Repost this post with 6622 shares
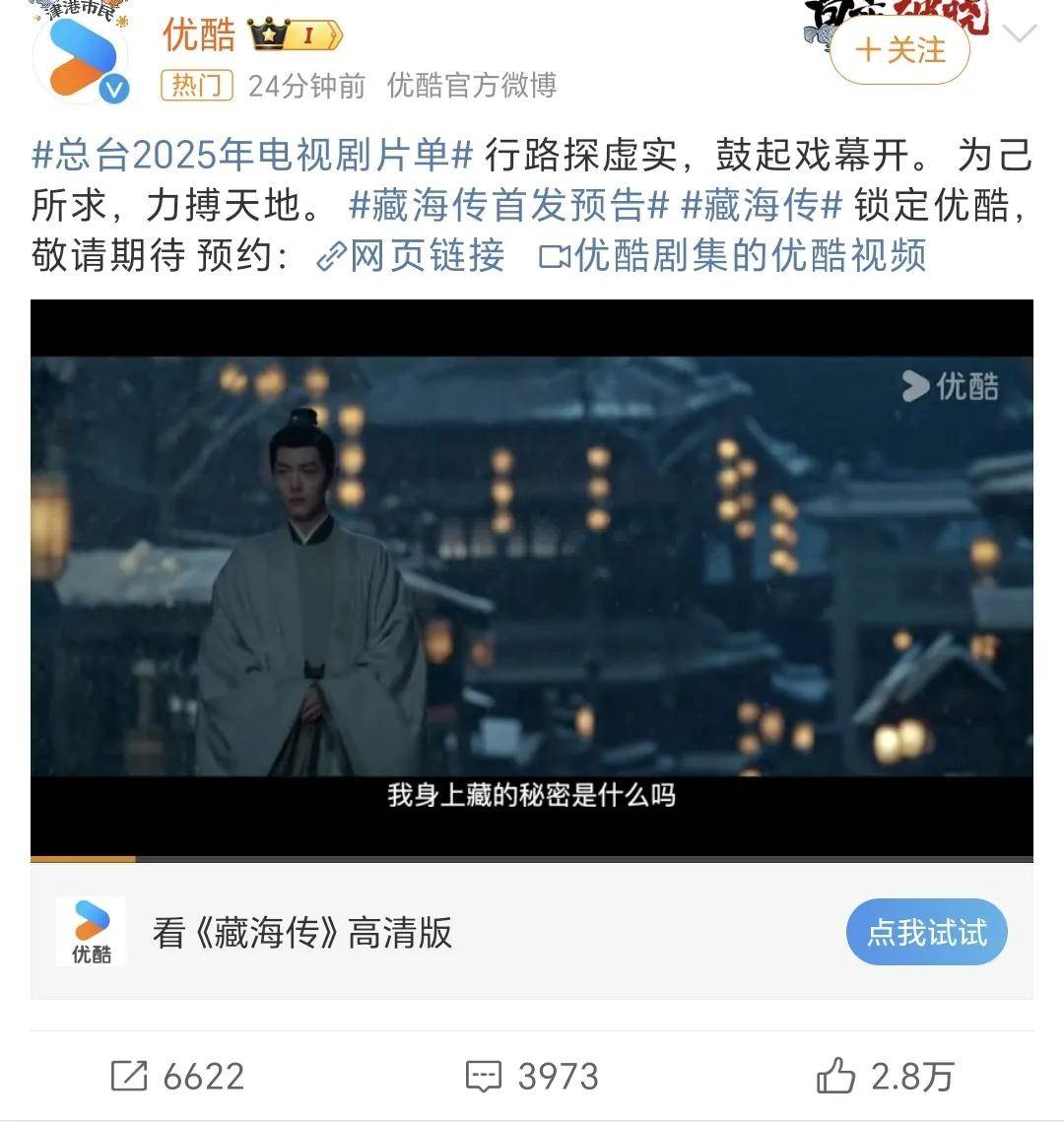 coord(178,1076)
